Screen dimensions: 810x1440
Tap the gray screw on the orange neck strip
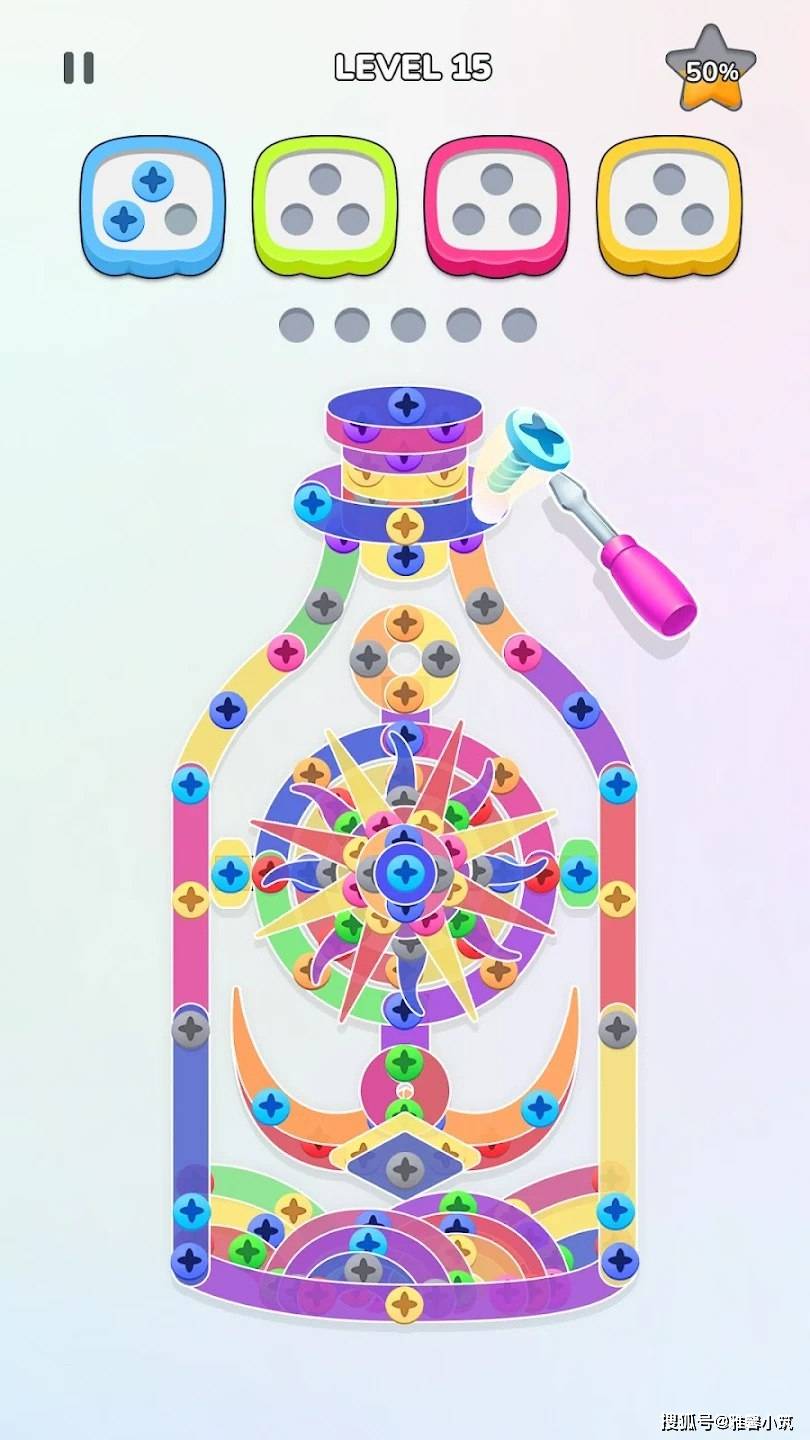[485, 604]
